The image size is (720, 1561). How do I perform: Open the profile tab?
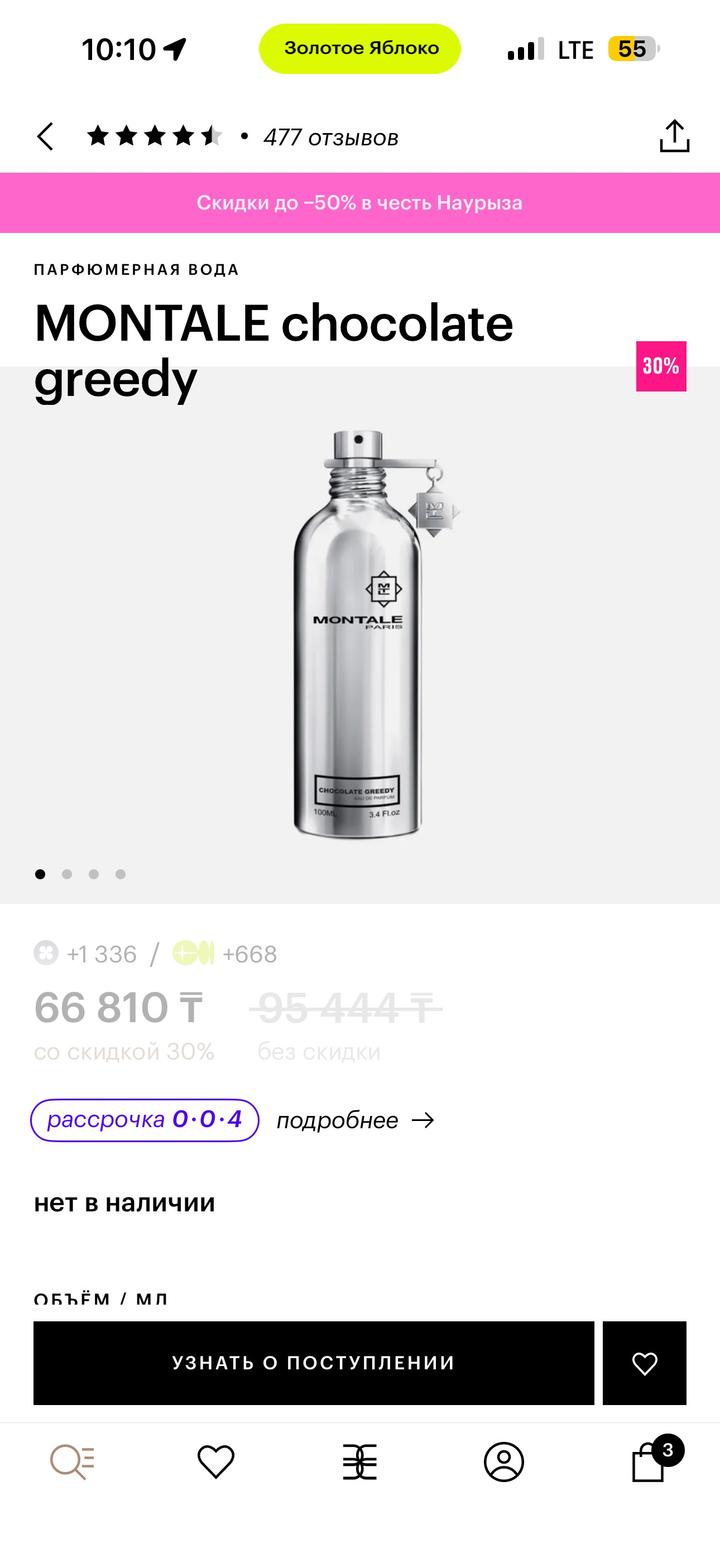pyautogui.click(x=504, y=1462)
